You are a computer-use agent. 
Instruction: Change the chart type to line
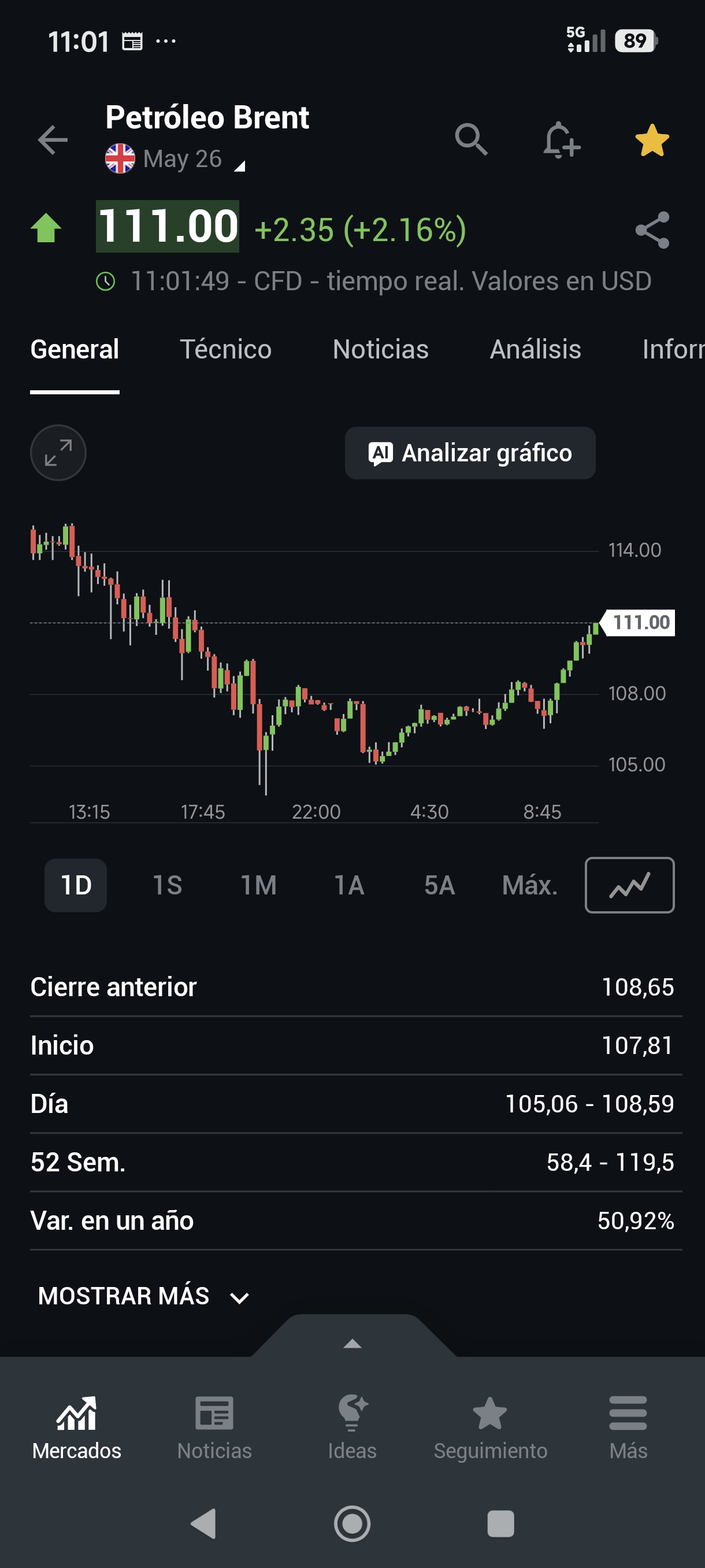pyautogui.click(x=629, y=885)
